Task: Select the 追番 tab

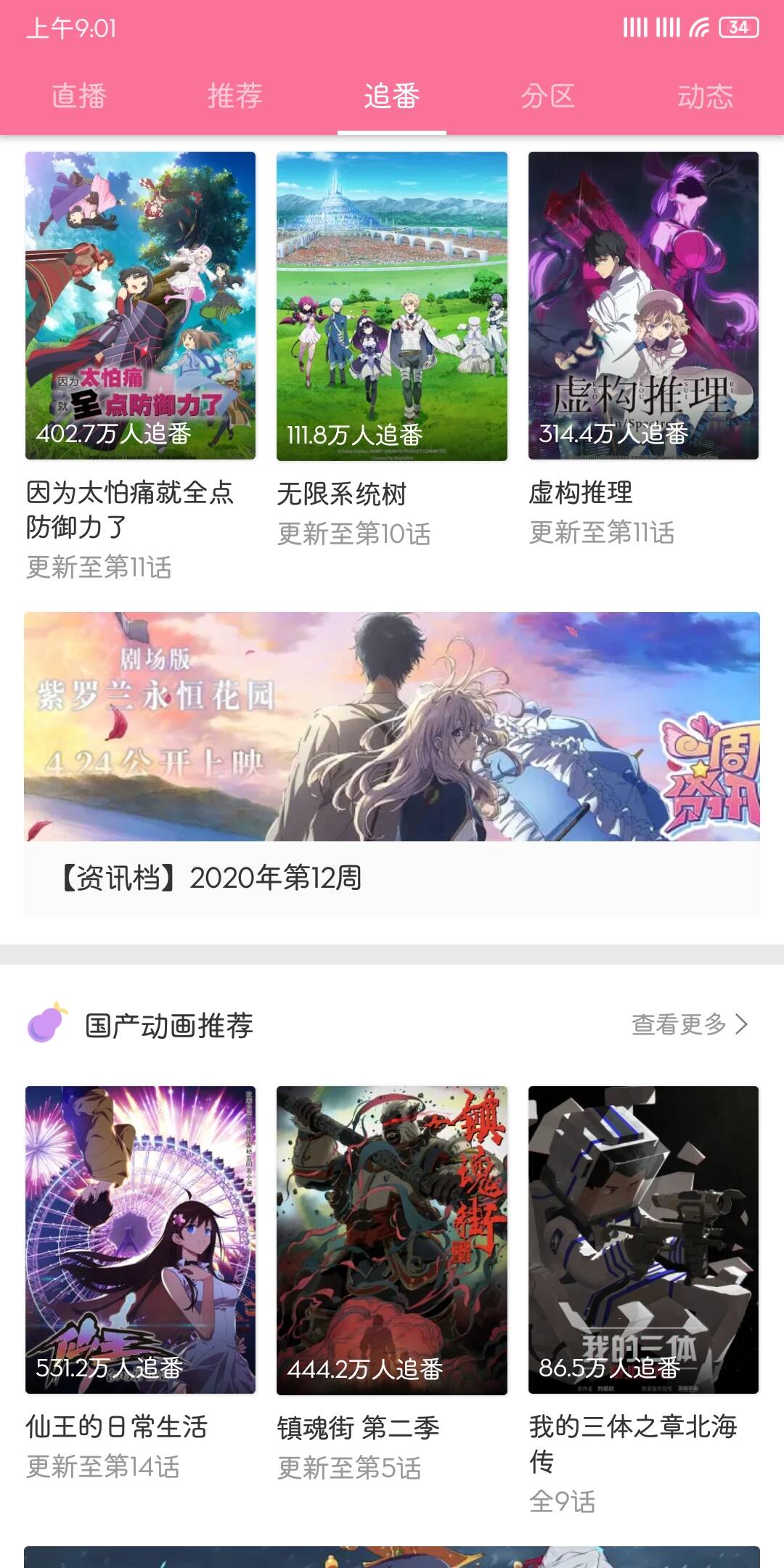Action: 392,96
